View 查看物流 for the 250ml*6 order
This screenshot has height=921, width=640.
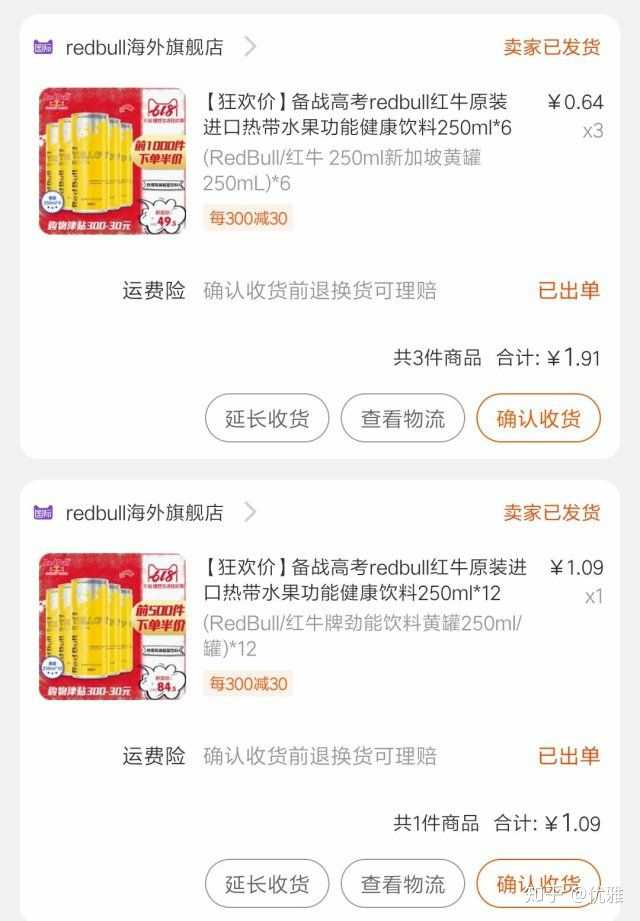pyautogui.click(x=403, y=418)
